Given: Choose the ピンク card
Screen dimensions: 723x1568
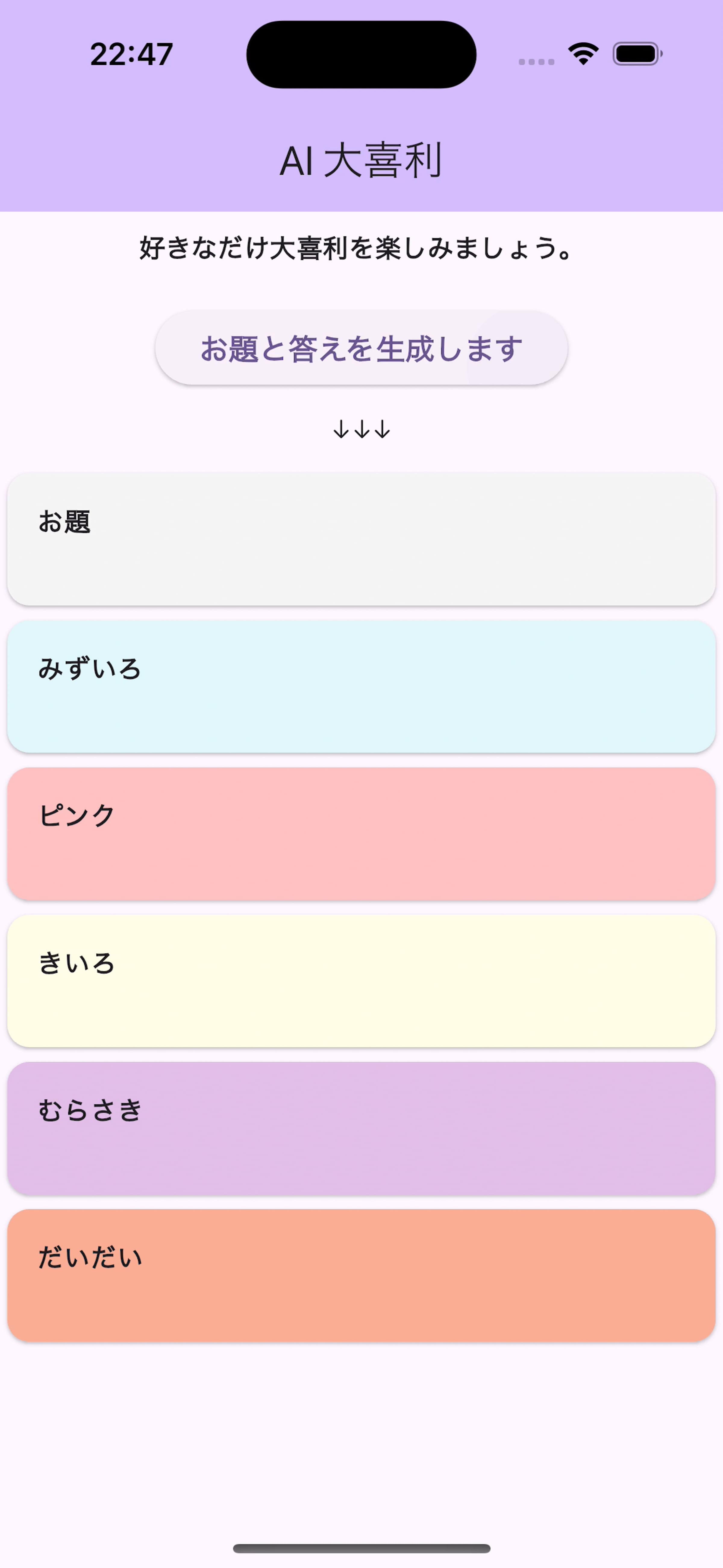Looking at the screenshot, I should point(361,833).
